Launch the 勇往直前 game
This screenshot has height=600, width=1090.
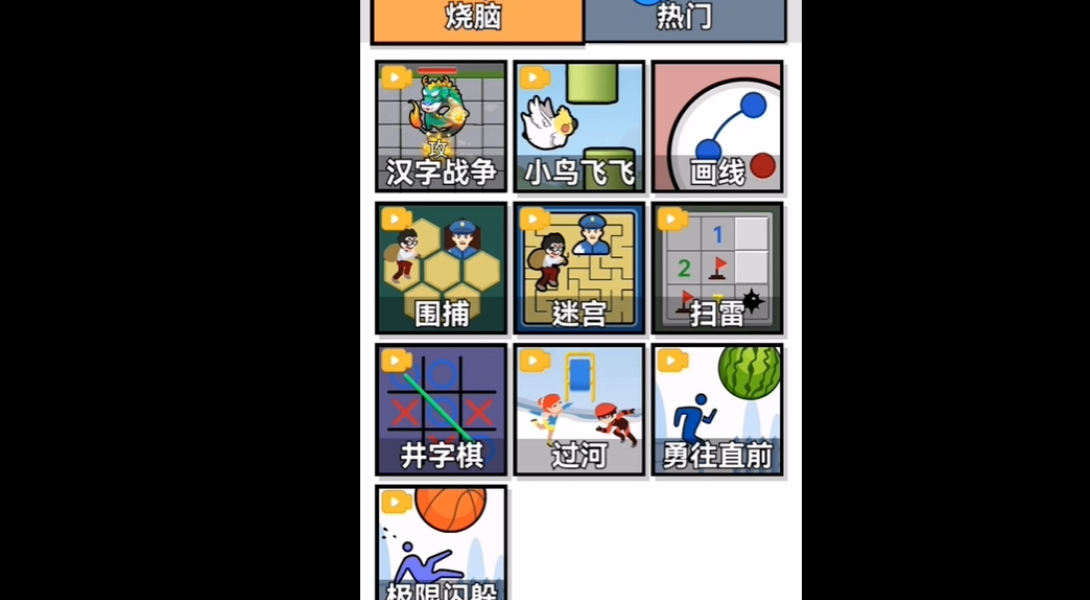[717, 410]
